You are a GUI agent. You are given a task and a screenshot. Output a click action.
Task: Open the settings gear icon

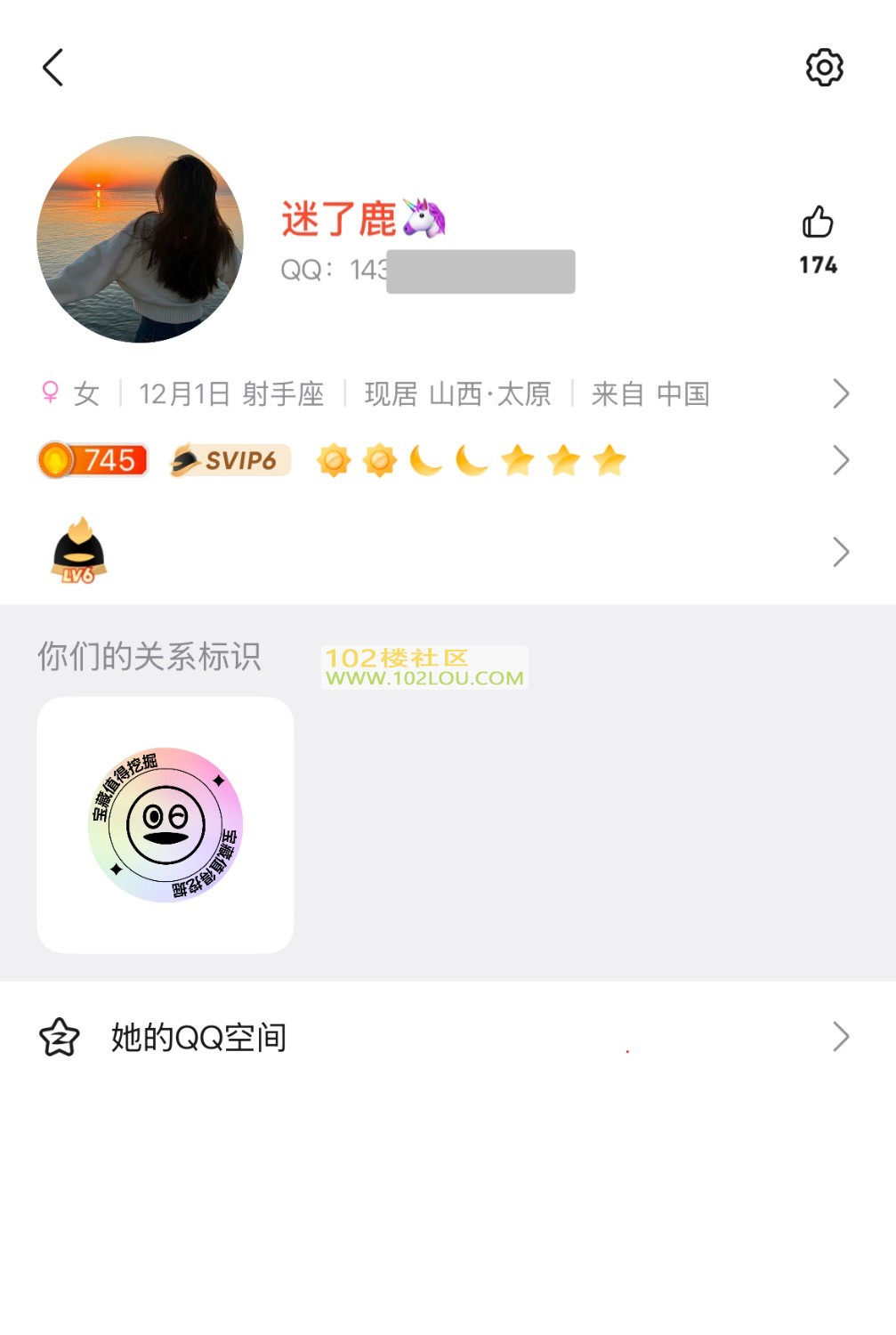click(x=824, y=68)
